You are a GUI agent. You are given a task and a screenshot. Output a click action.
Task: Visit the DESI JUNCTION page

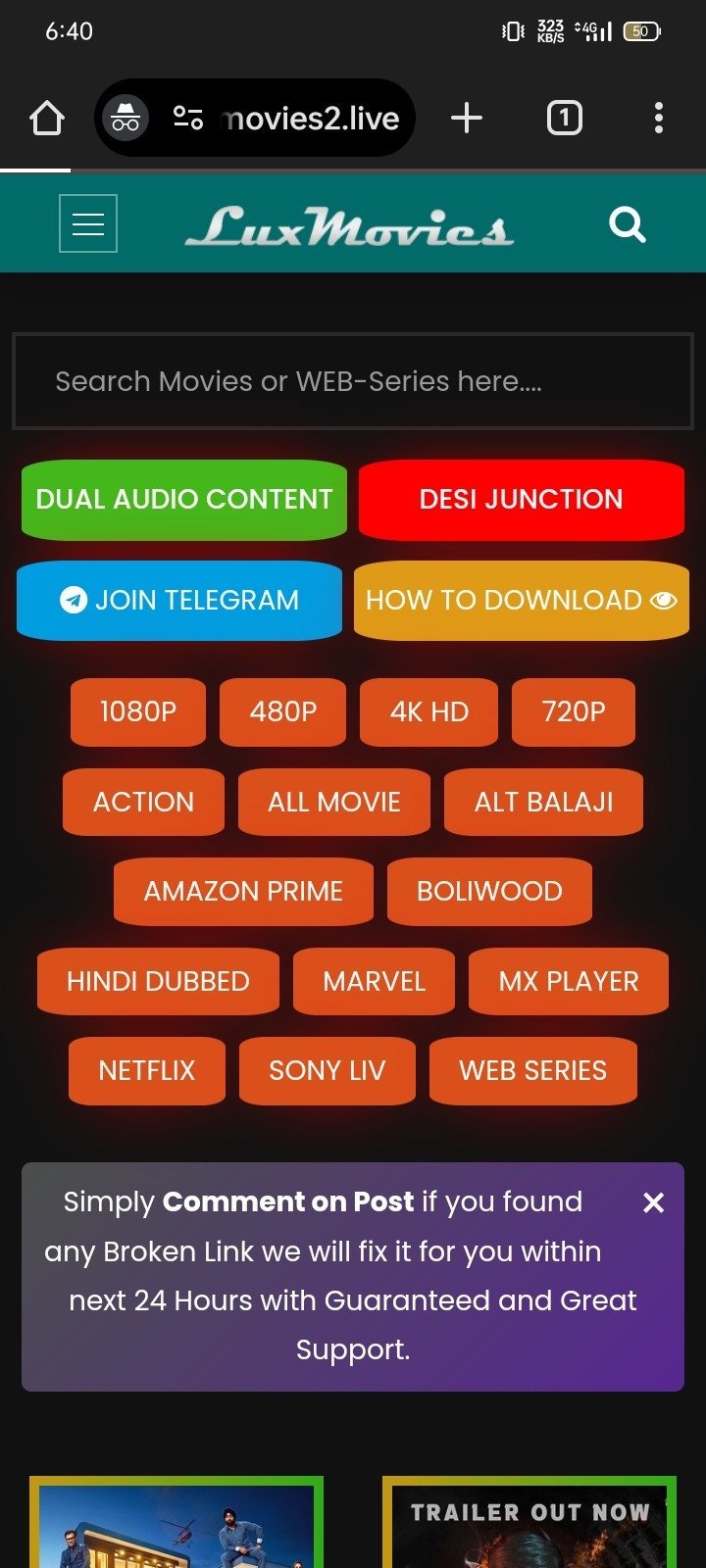coord(521,500)
